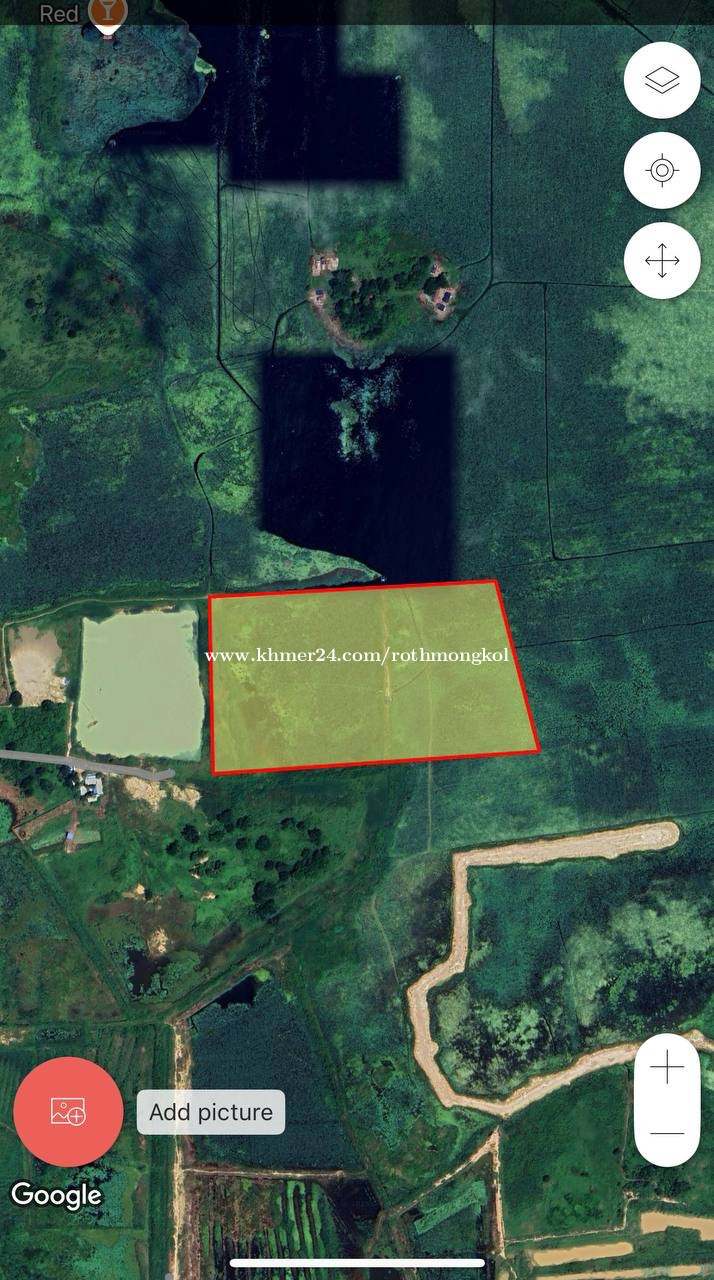
Task: Activate the four-arrow move tool
Action: click(x=662, y=261)
